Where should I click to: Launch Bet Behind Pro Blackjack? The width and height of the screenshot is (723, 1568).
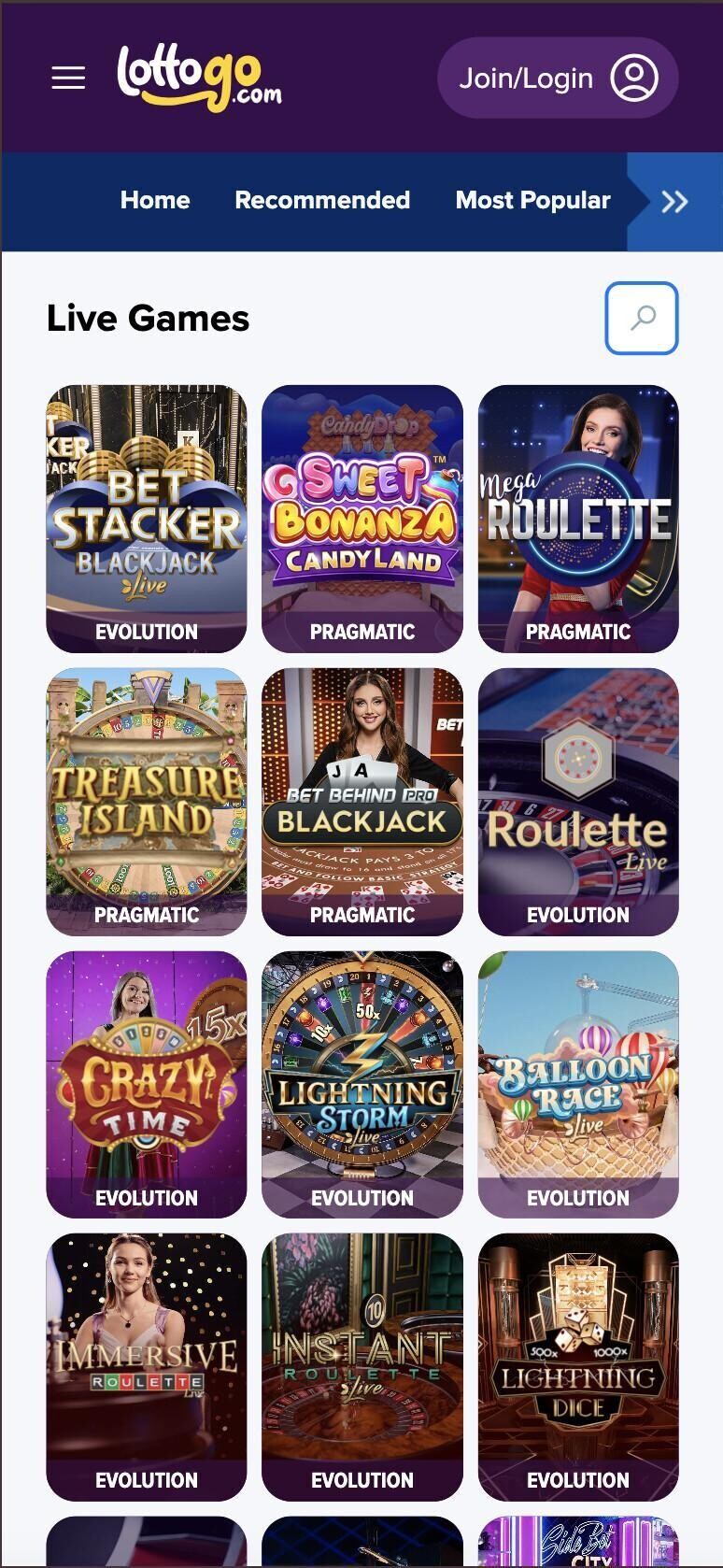(x=362, y=801)
